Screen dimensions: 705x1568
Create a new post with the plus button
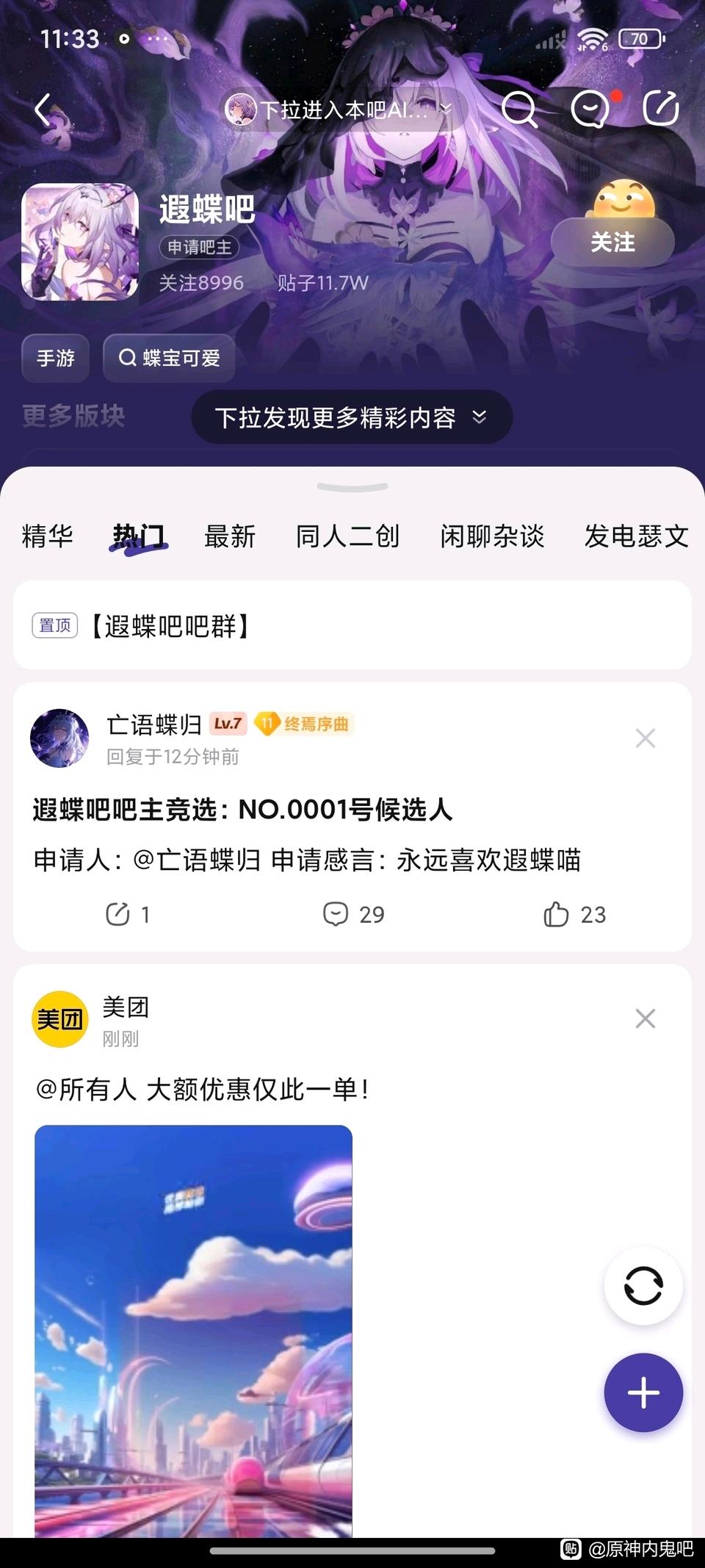click(643, 1393)
